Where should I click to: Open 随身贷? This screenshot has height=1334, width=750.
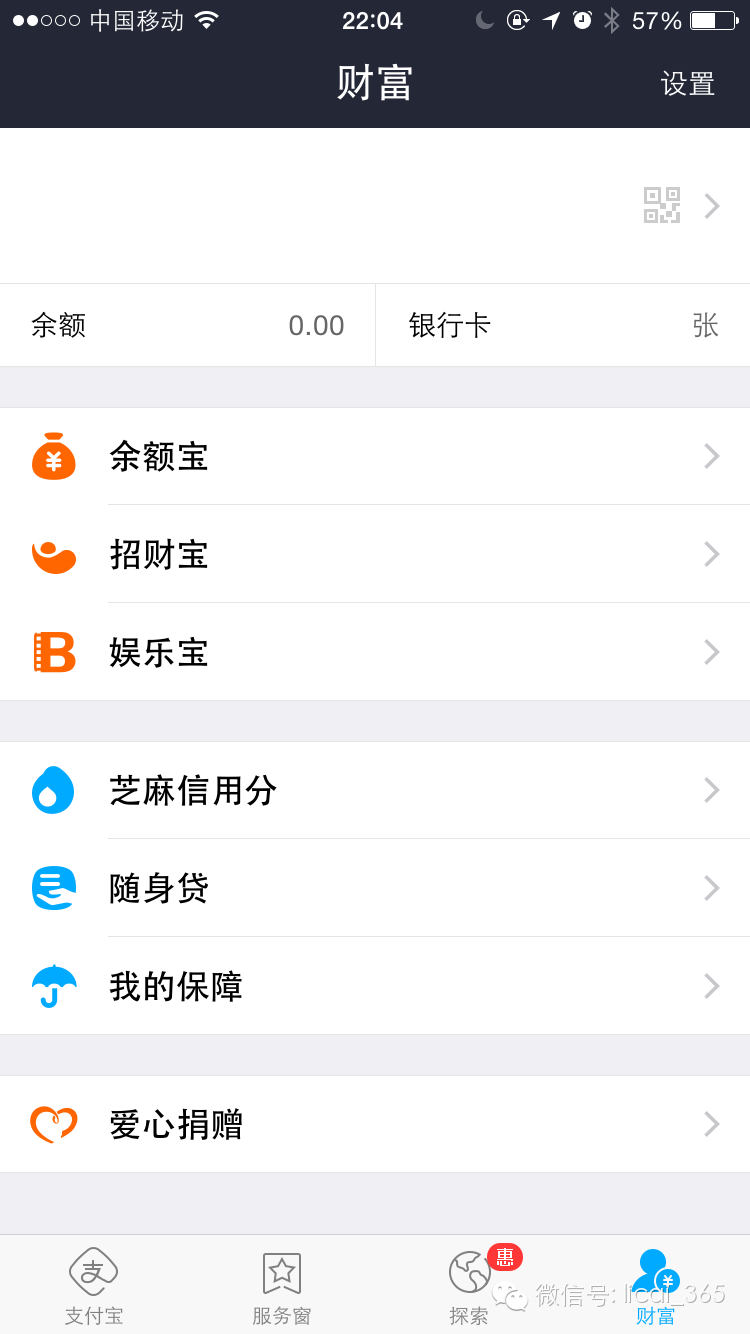coord(375,888)
